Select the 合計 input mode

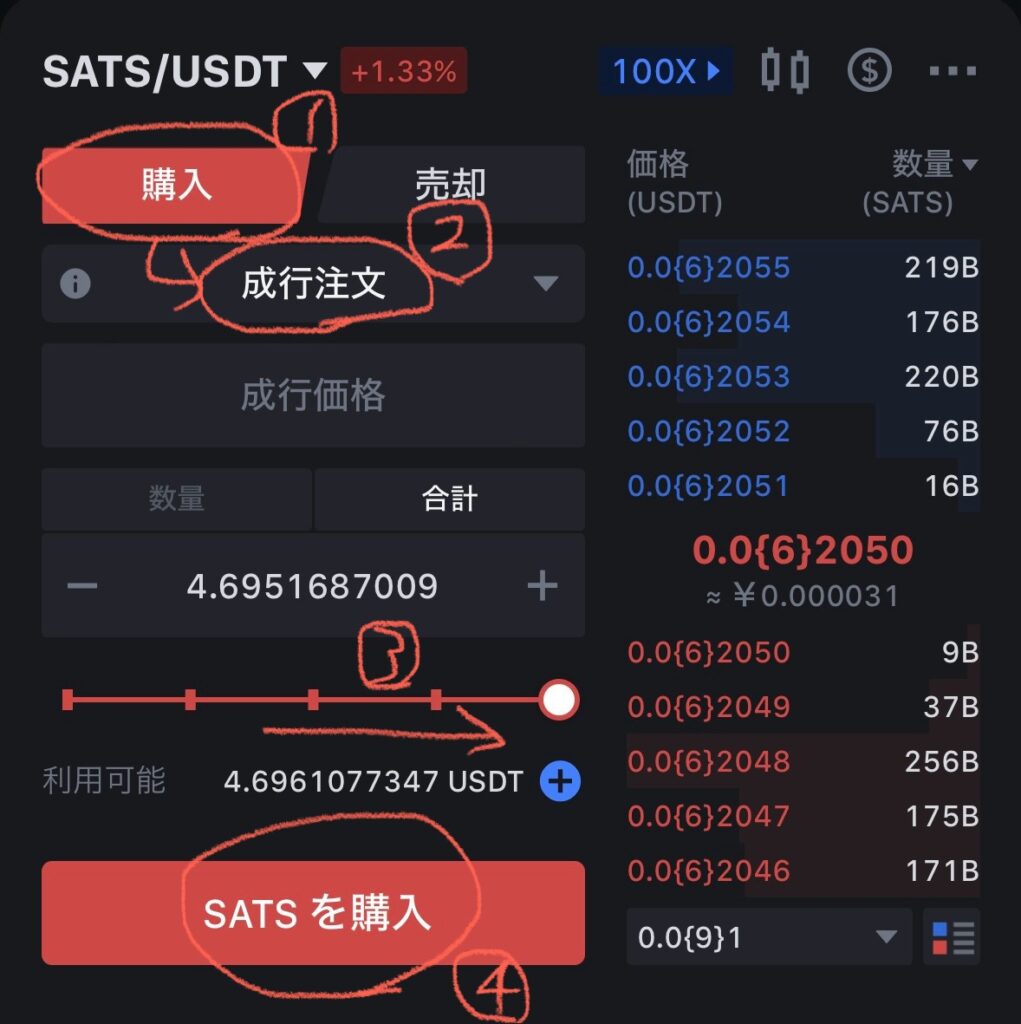coord(450,498)
